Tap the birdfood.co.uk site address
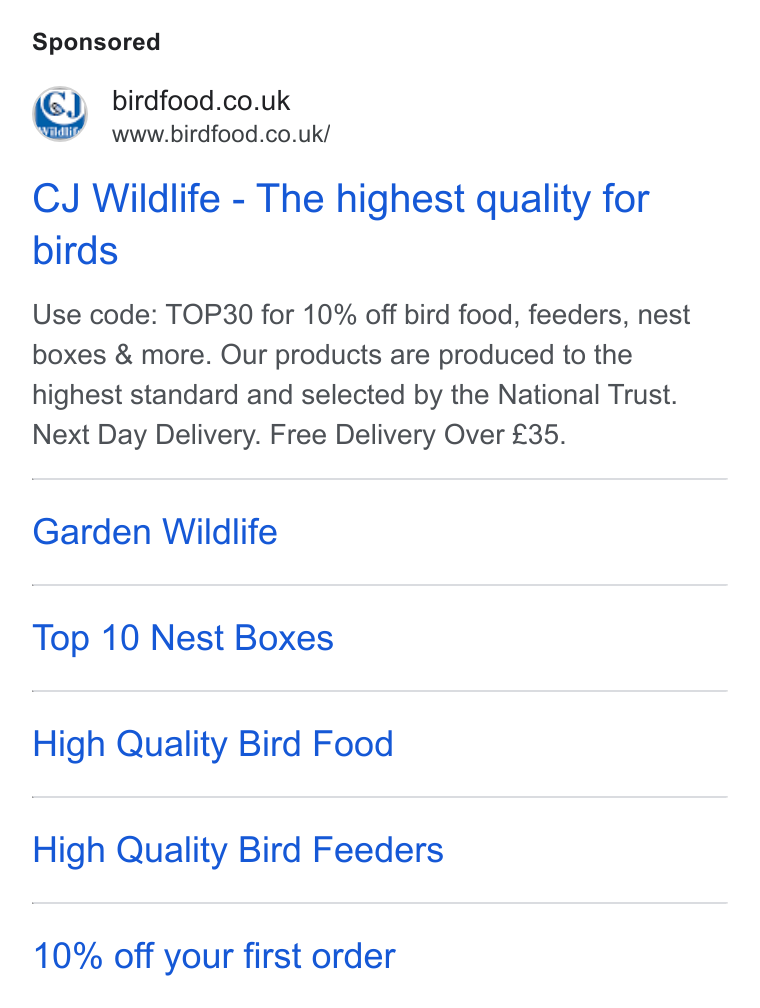The image size is (760, 1008). [x=221, y=134]
